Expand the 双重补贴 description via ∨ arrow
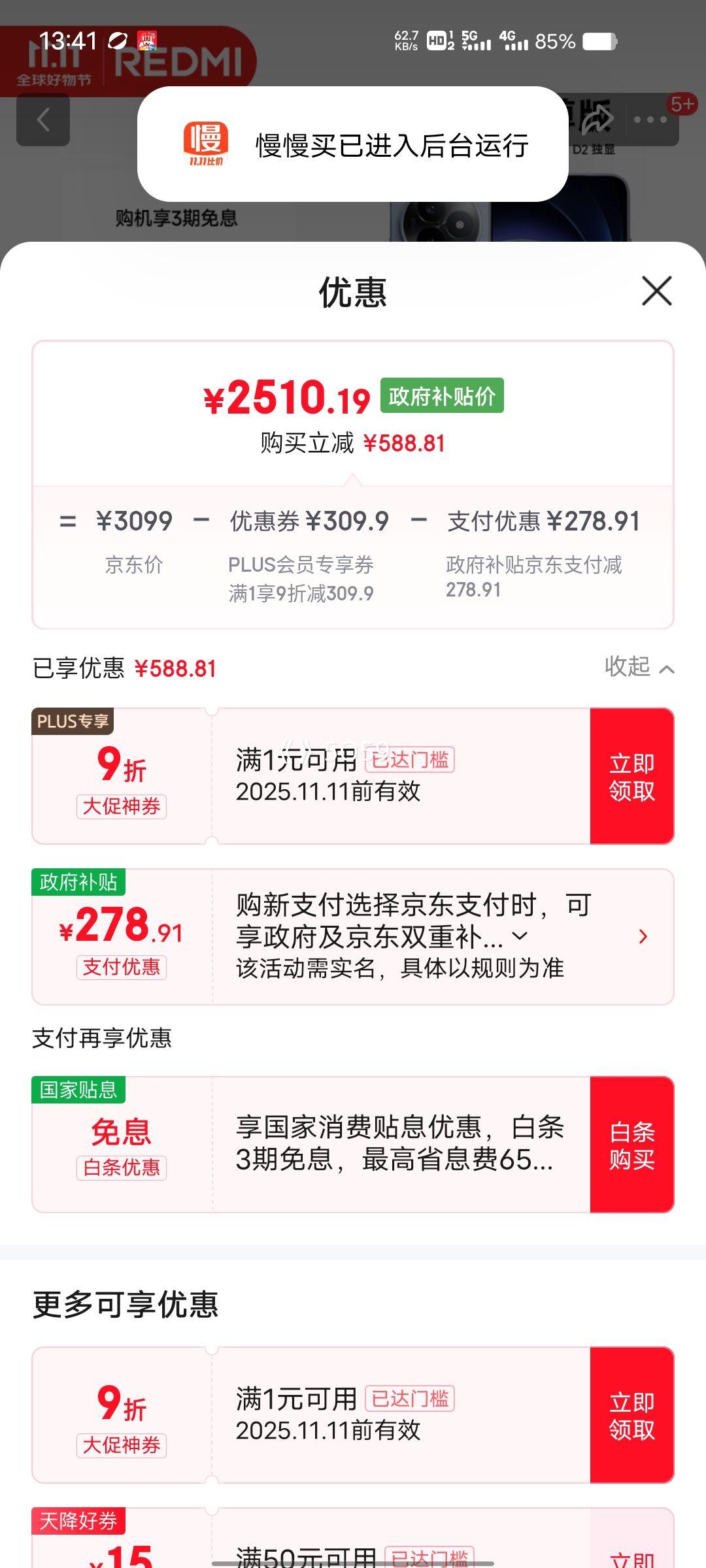Viewport: 706px width, 1568px height. (x=520, y=934)
